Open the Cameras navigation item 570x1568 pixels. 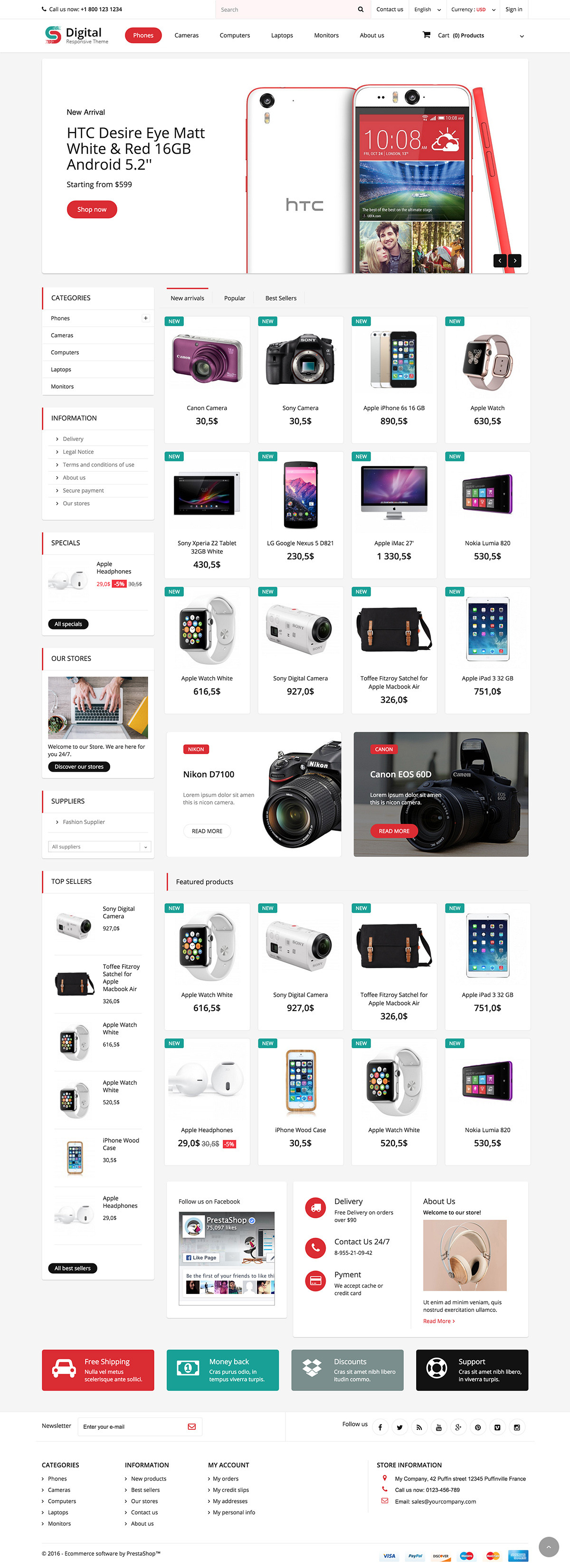click(x=186, y=35)
